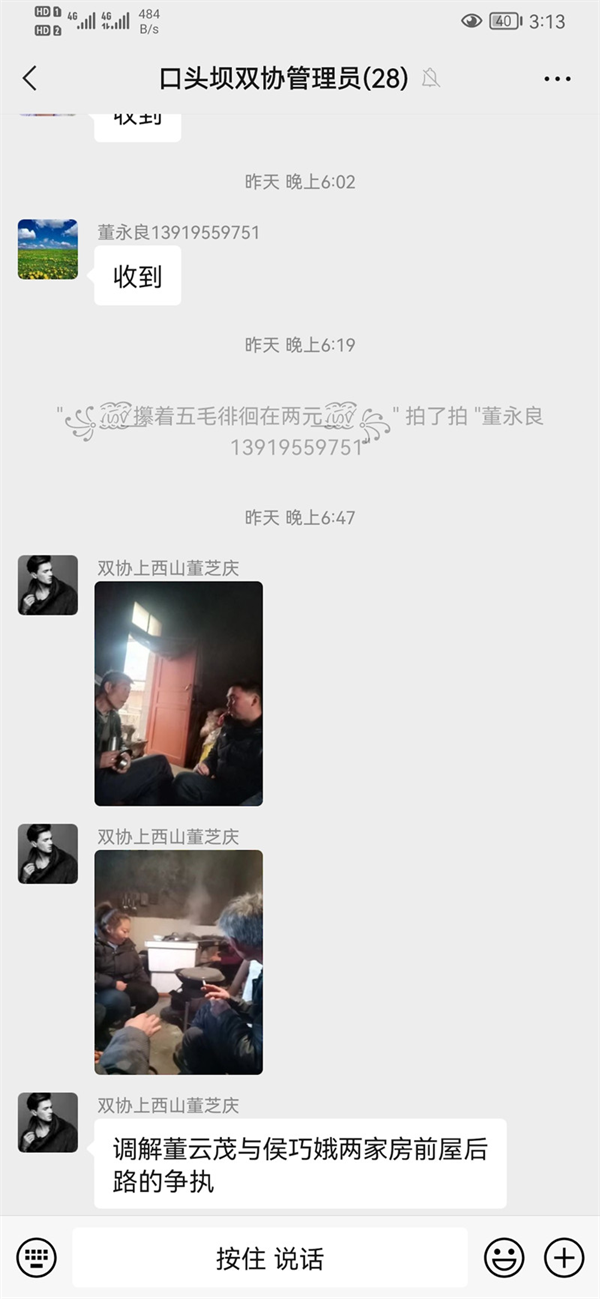Switch to keyboard text input
Screen dimensions: 600x1299
pyautogui.click(x=37, y=1257)
